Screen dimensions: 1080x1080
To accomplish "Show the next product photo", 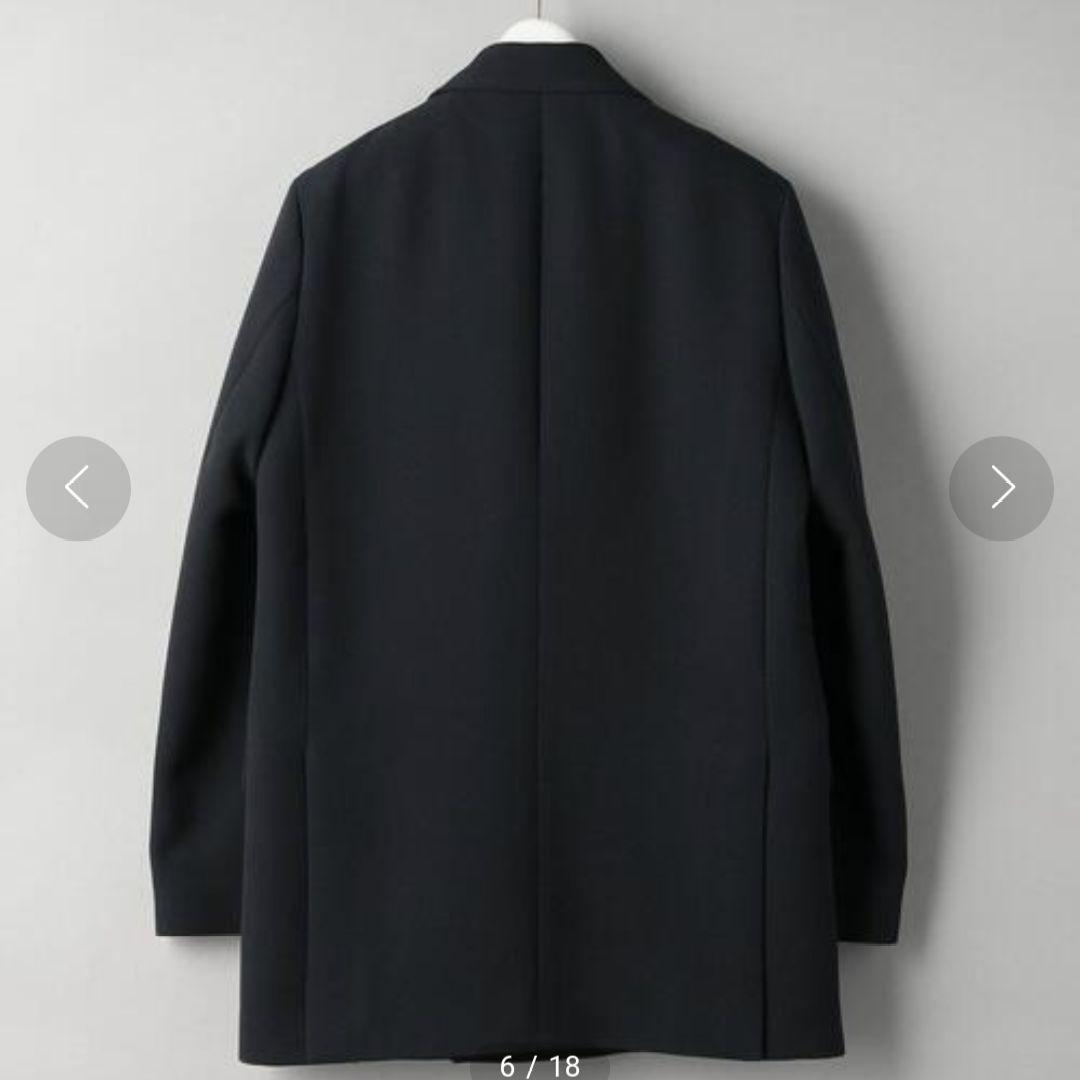I will tap(1001, 488).
